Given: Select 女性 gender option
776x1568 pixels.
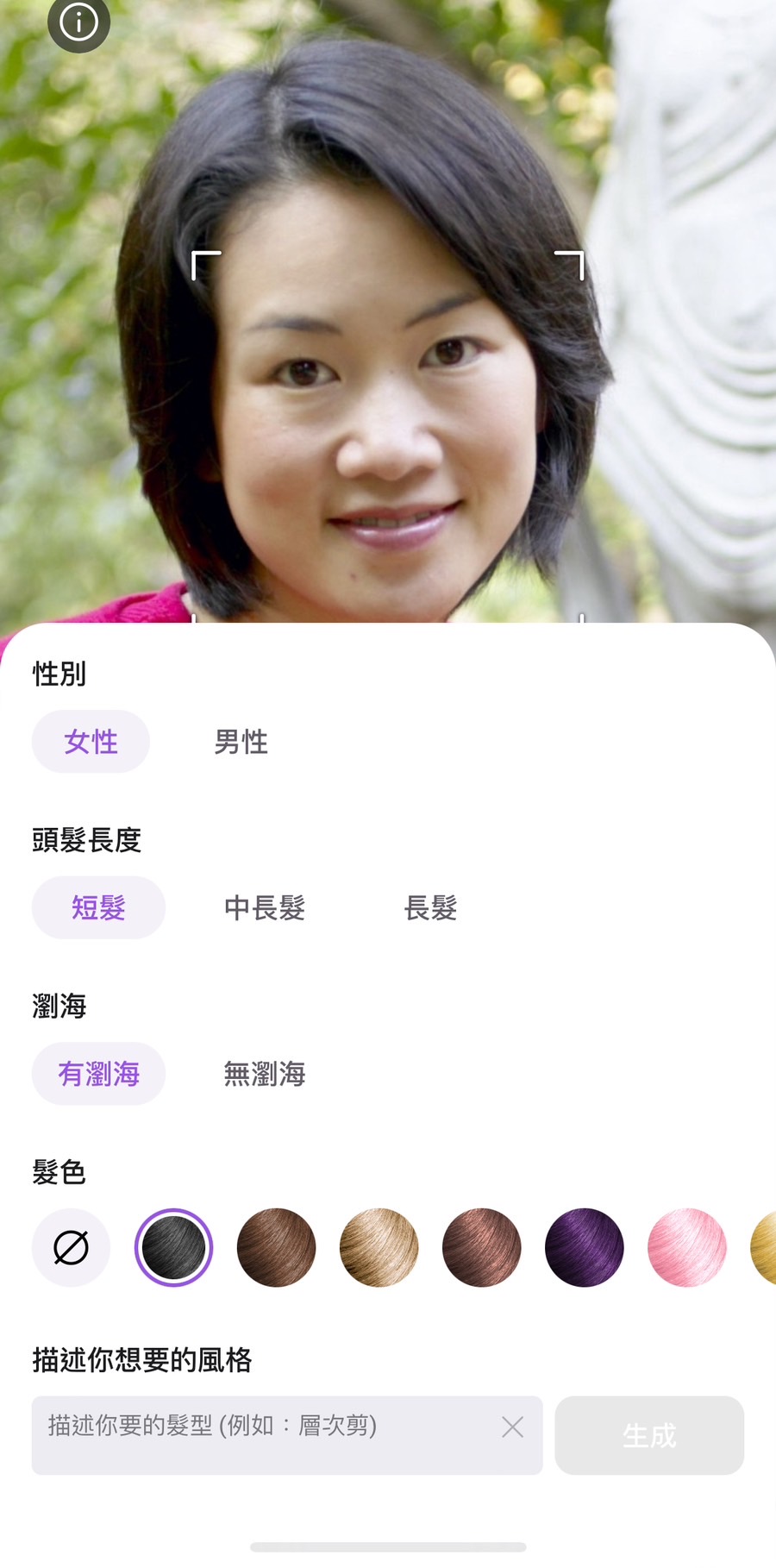Looking at the screenshot, I should pyautogui.click(x=91, y=742).
